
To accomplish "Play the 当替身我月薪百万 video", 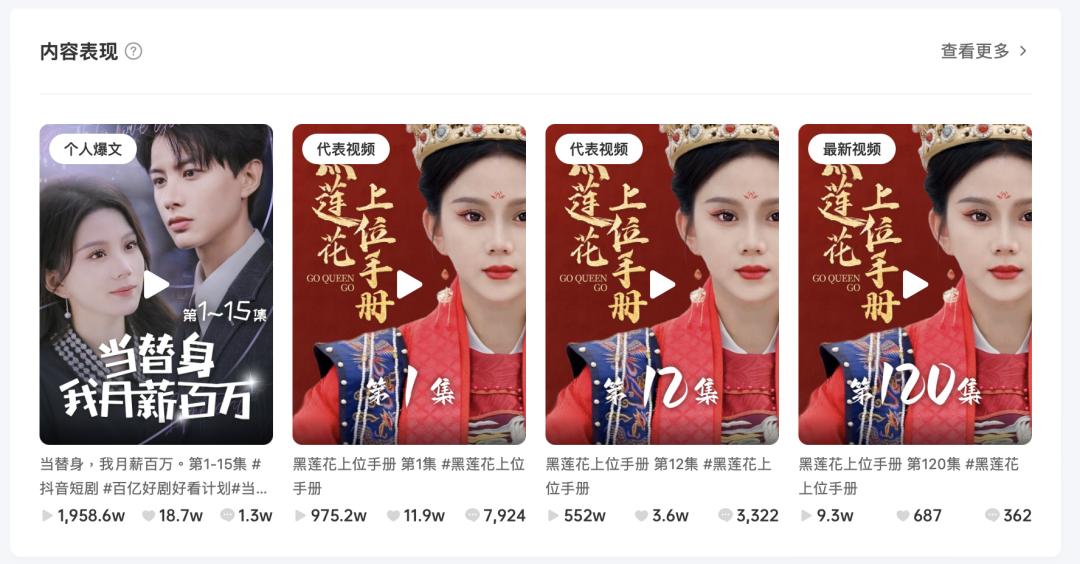I will tap(156, 285).
